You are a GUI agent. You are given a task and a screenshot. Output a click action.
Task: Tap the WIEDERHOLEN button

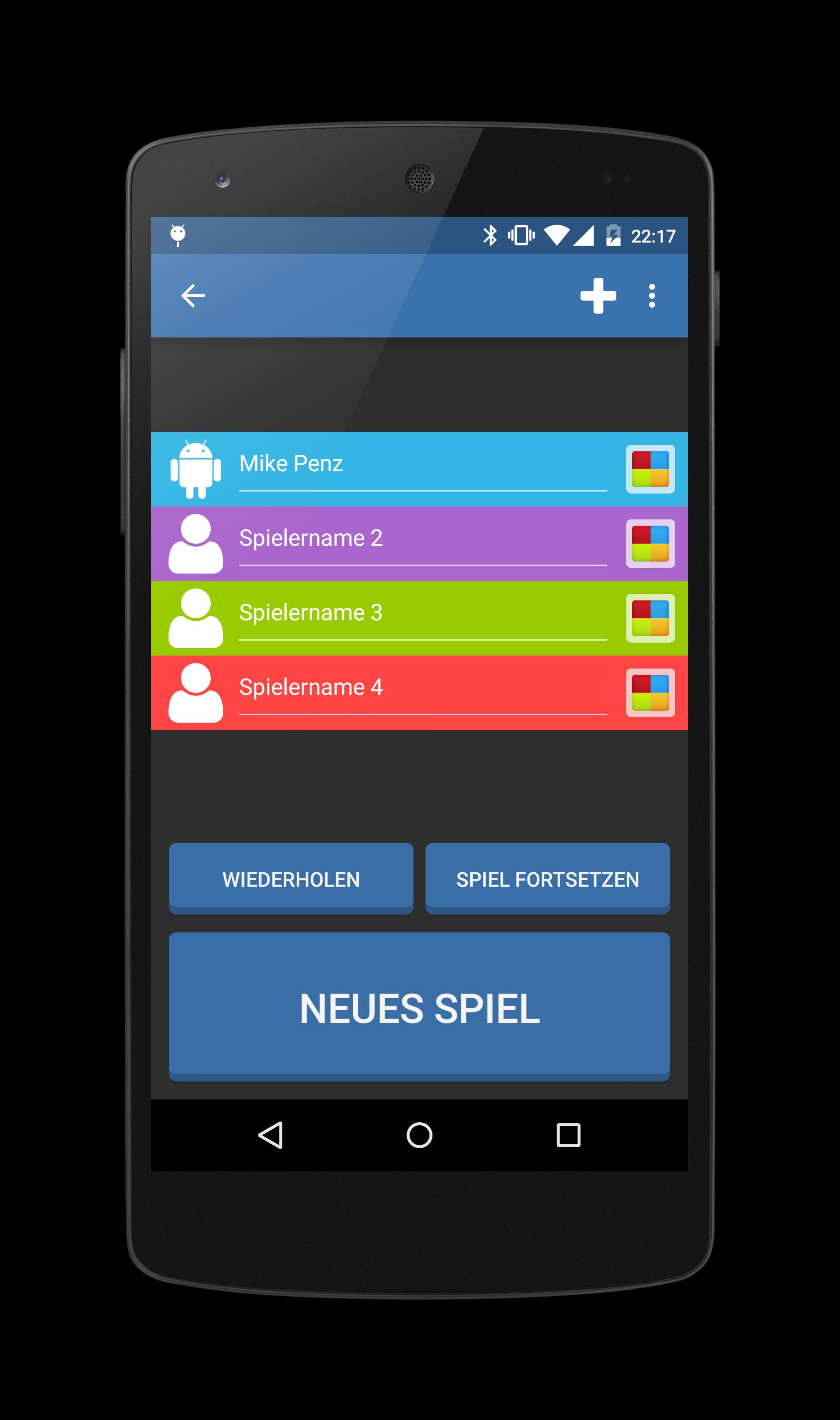pos(291,879)
